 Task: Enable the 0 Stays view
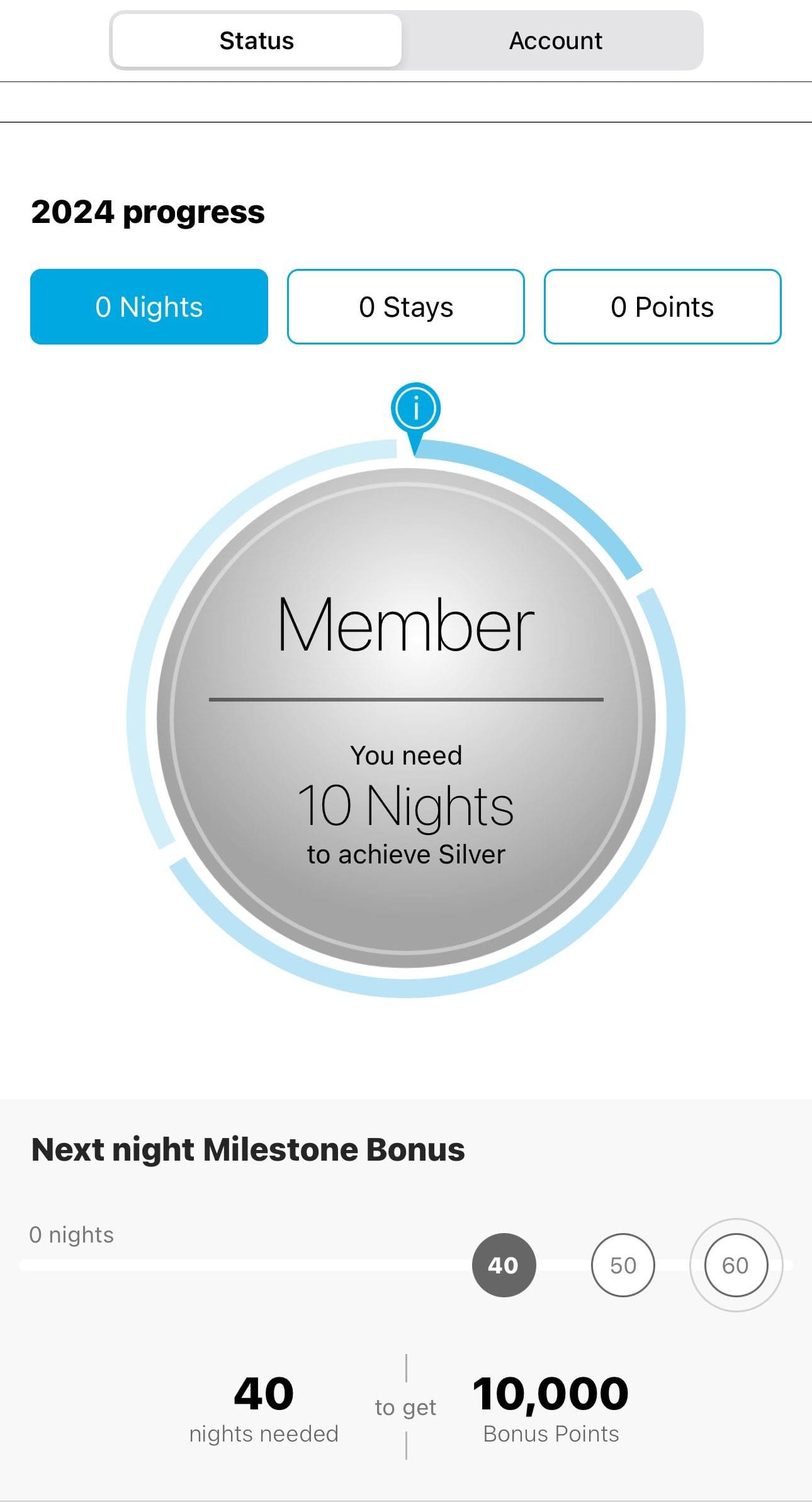pos(406,307)
